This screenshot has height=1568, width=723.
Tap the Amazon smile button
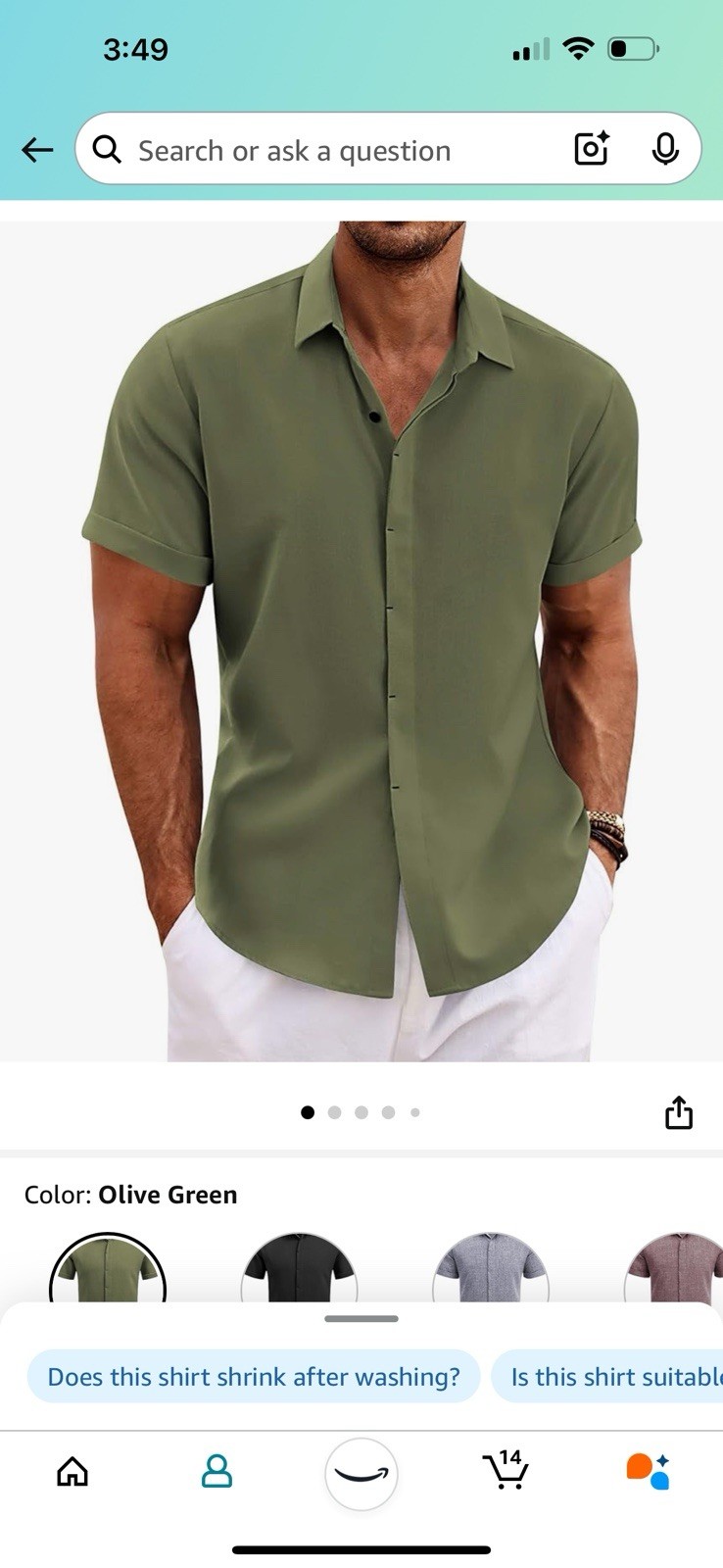[x=361, y=1473]
